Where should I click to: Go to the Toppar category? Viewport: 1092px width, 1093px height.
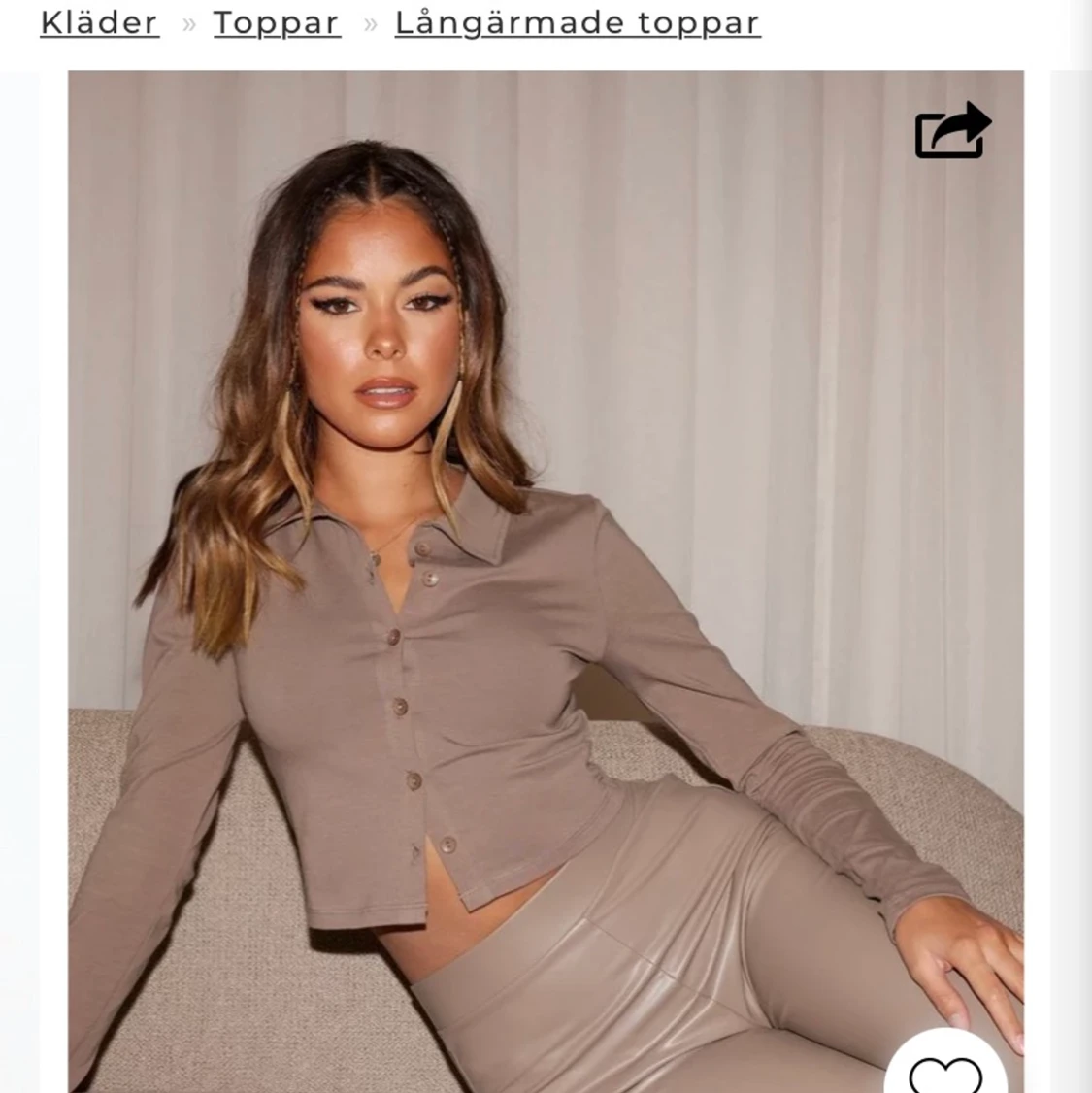pos(277,22)
